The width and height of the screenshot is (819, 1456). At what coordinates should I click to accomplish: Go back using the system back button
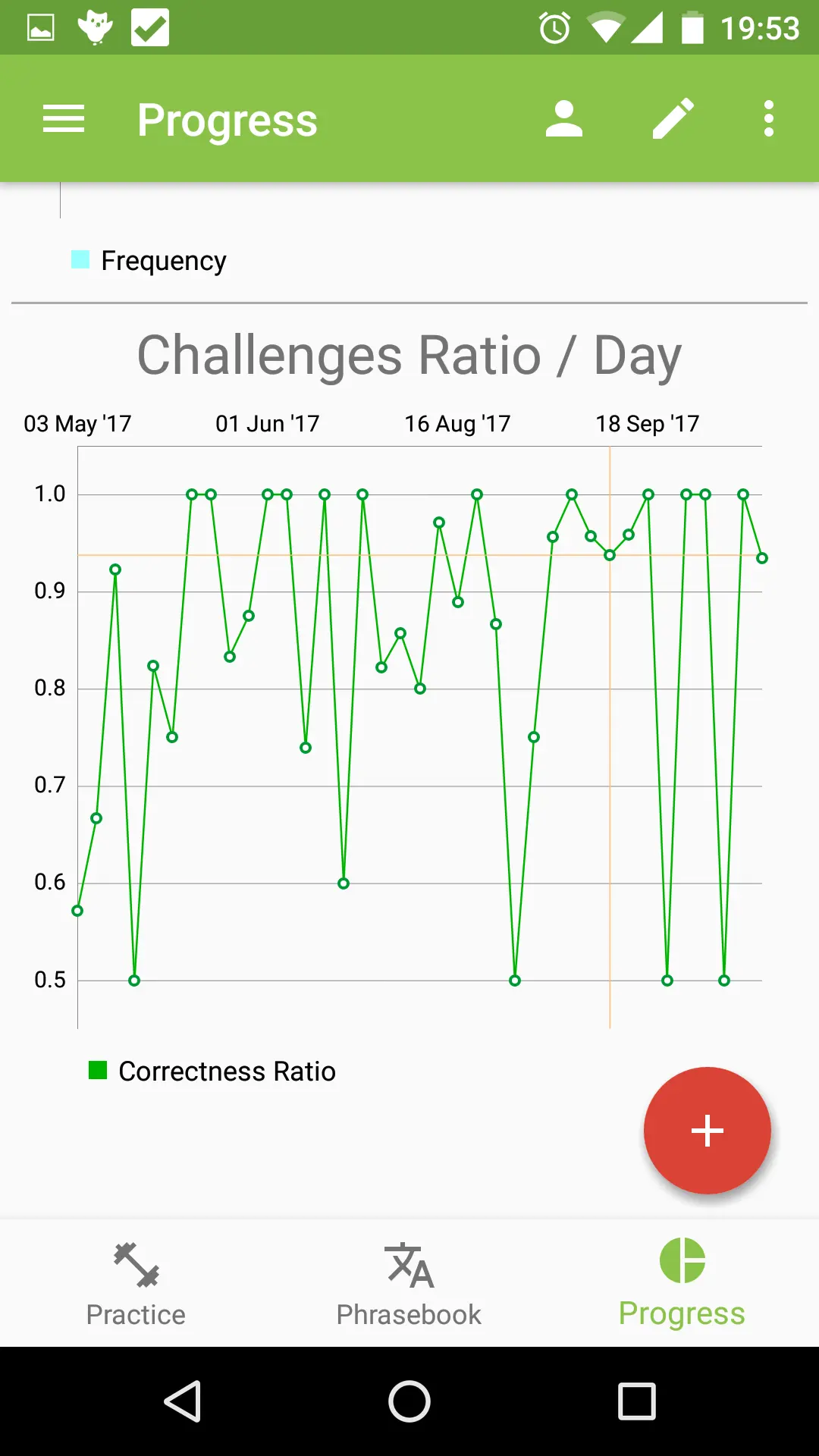183,1401
